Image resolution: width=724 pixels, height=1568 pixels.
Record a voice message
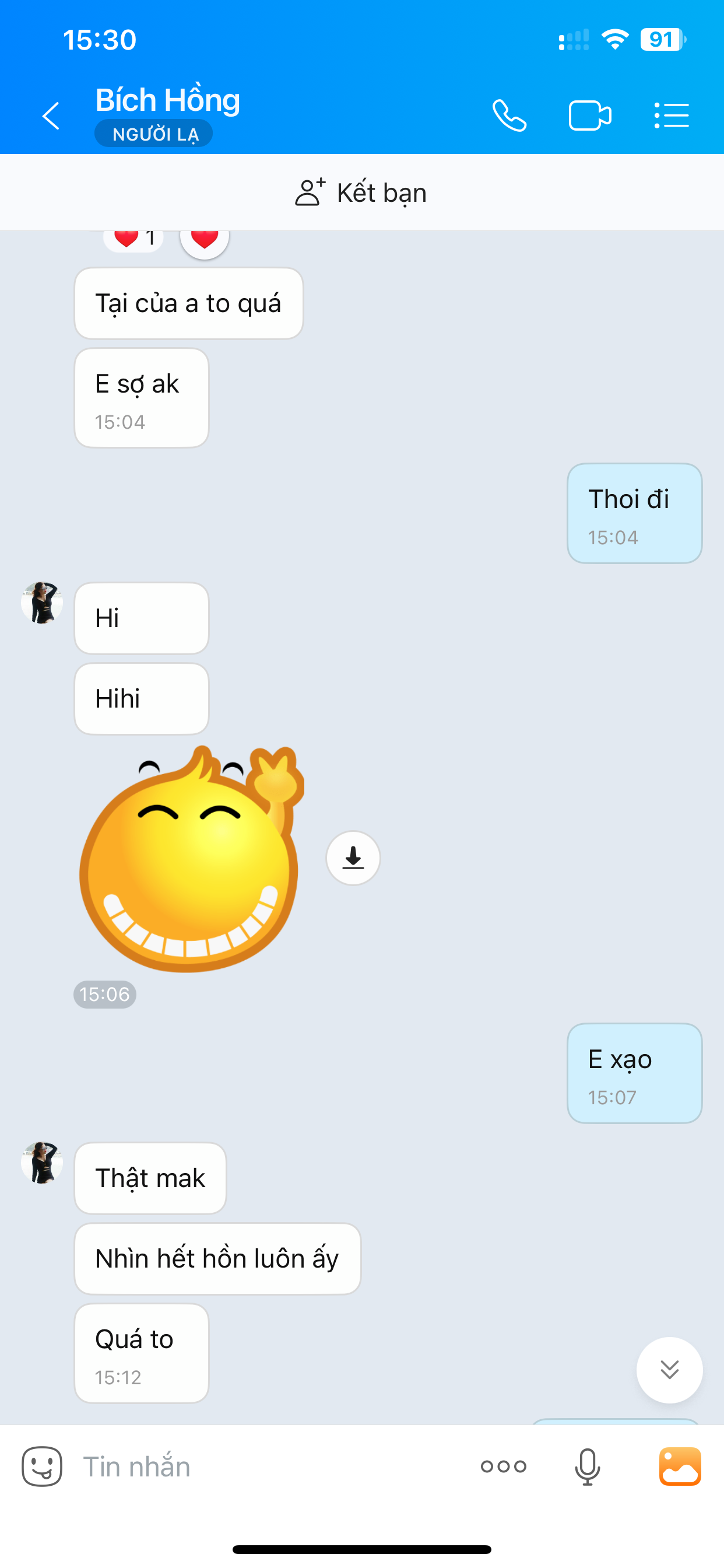click(587, 1466)
